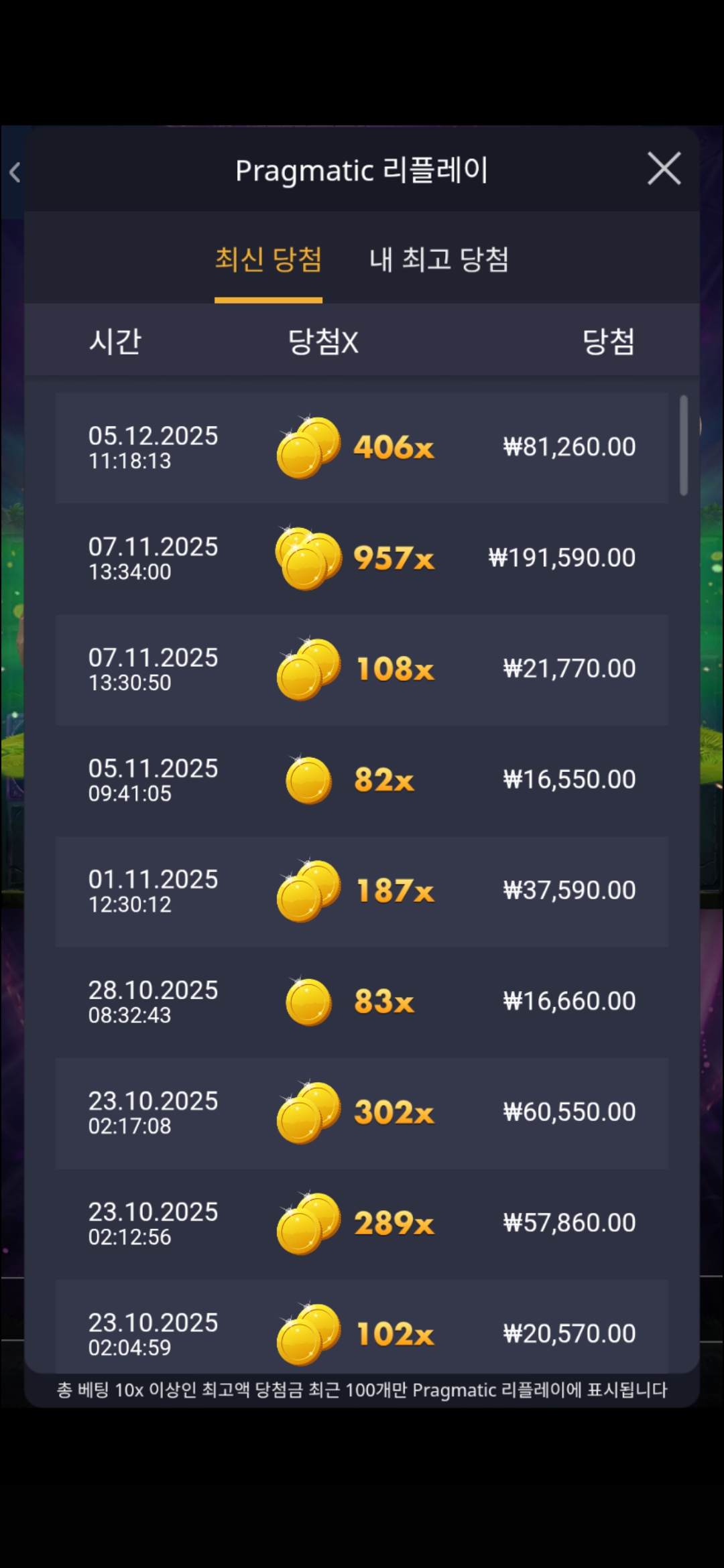Select the 최신 당첨 tab
This screenshot has height=1568, width=724.
(268, 260)
